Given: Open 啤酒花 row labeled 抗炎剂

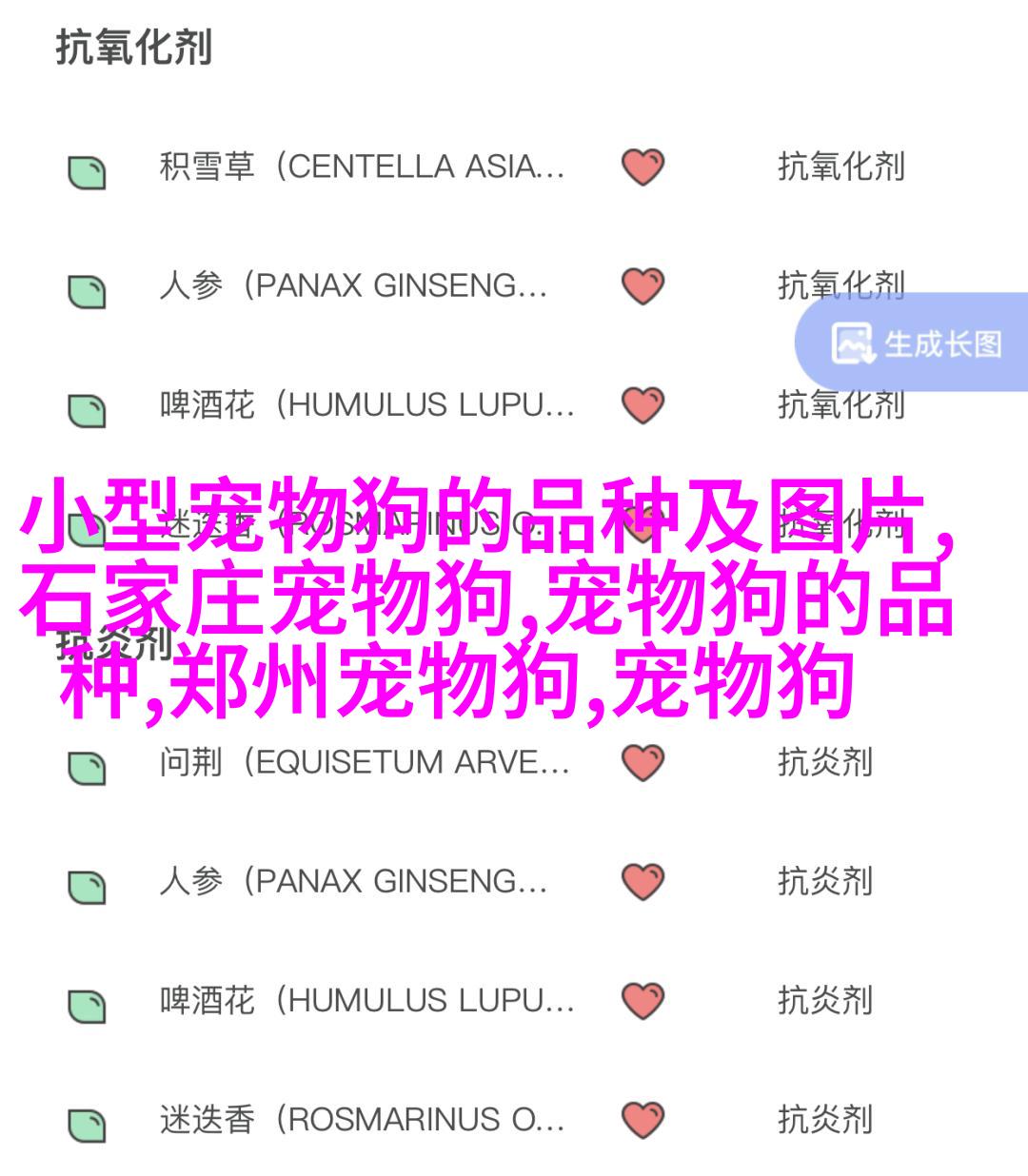Looking at the screenshot, I should click(366, 1000).
